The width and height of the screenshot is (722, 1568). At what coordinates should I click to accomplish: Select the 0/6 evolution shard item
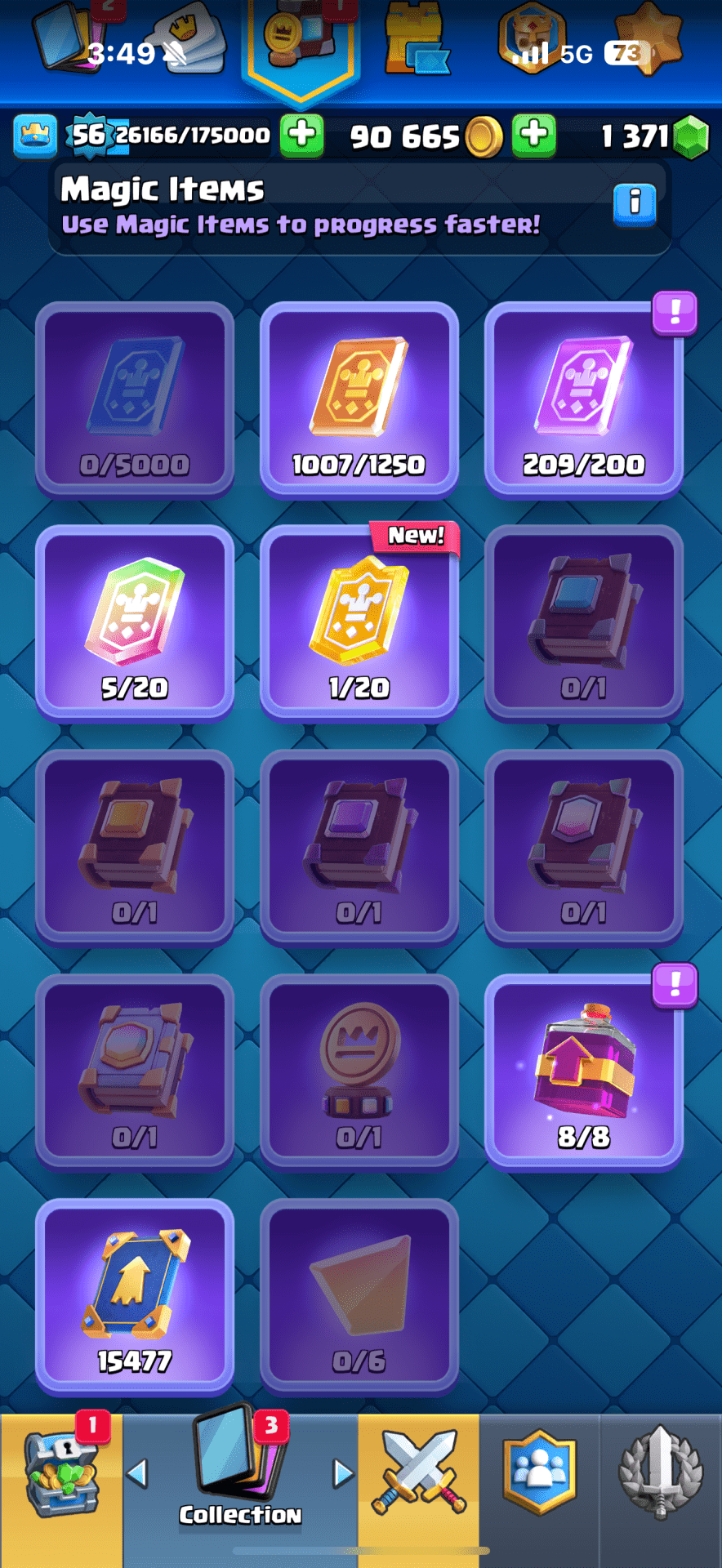click(x=359, y=1296)
